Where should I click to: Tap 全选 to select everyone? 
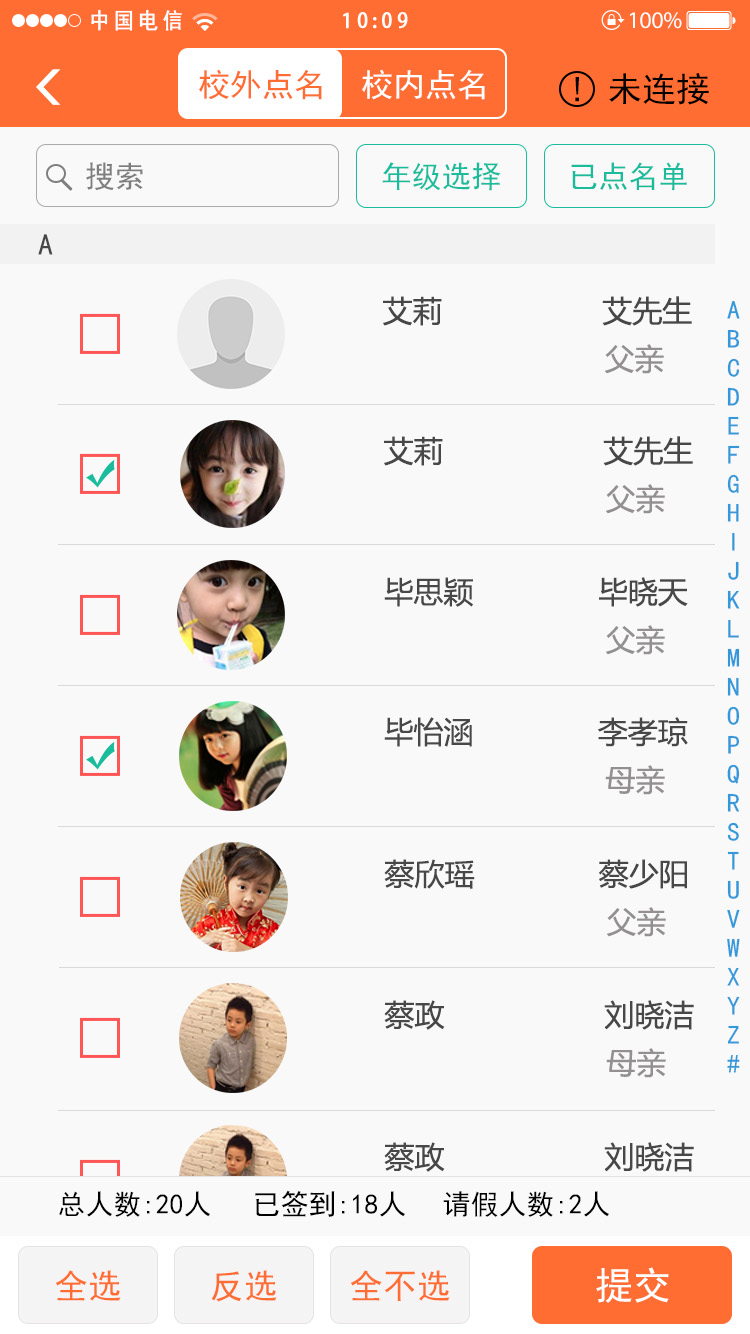[88, 1285]
